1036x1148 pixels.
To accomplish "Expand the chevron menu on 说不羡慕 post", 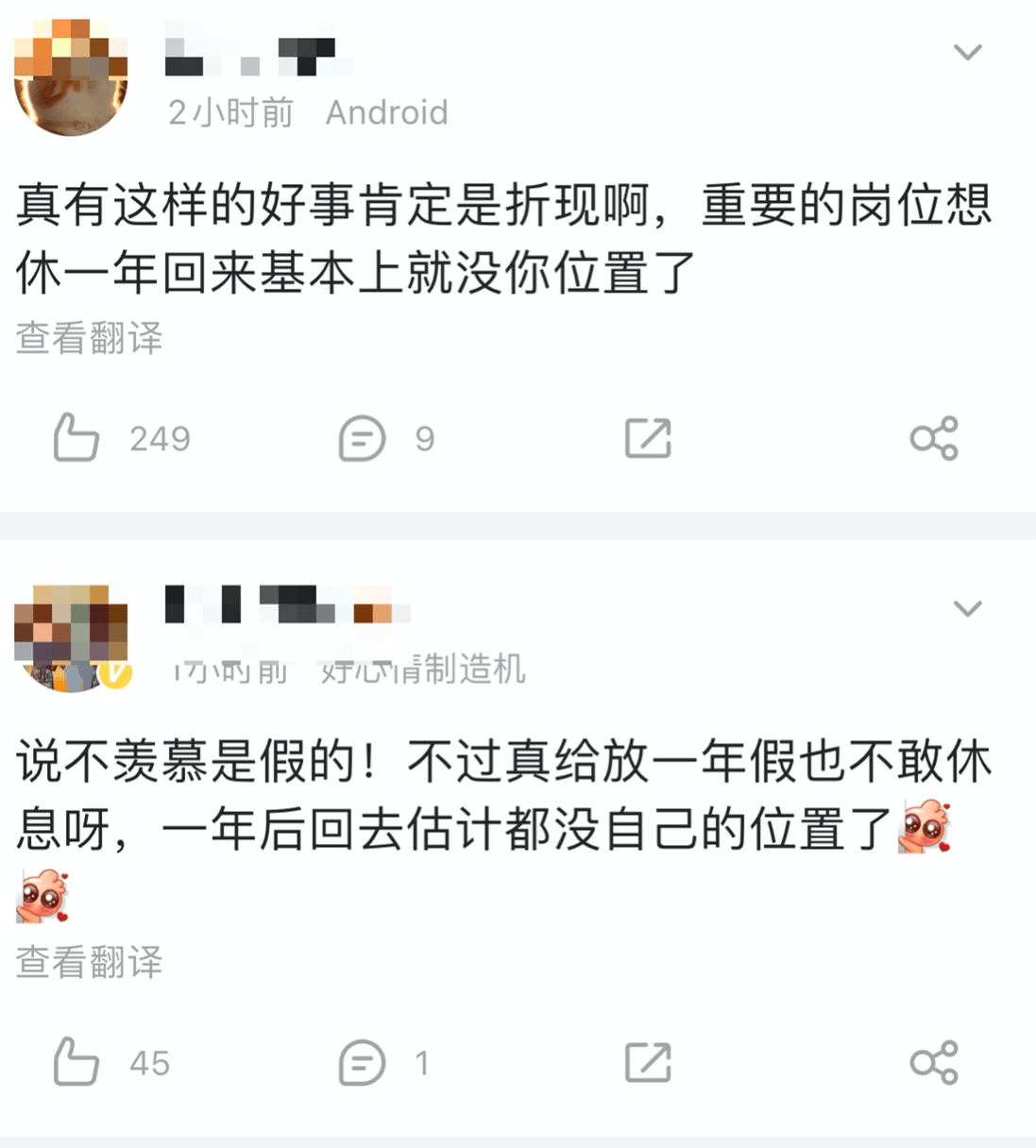I will pos(968,609).
